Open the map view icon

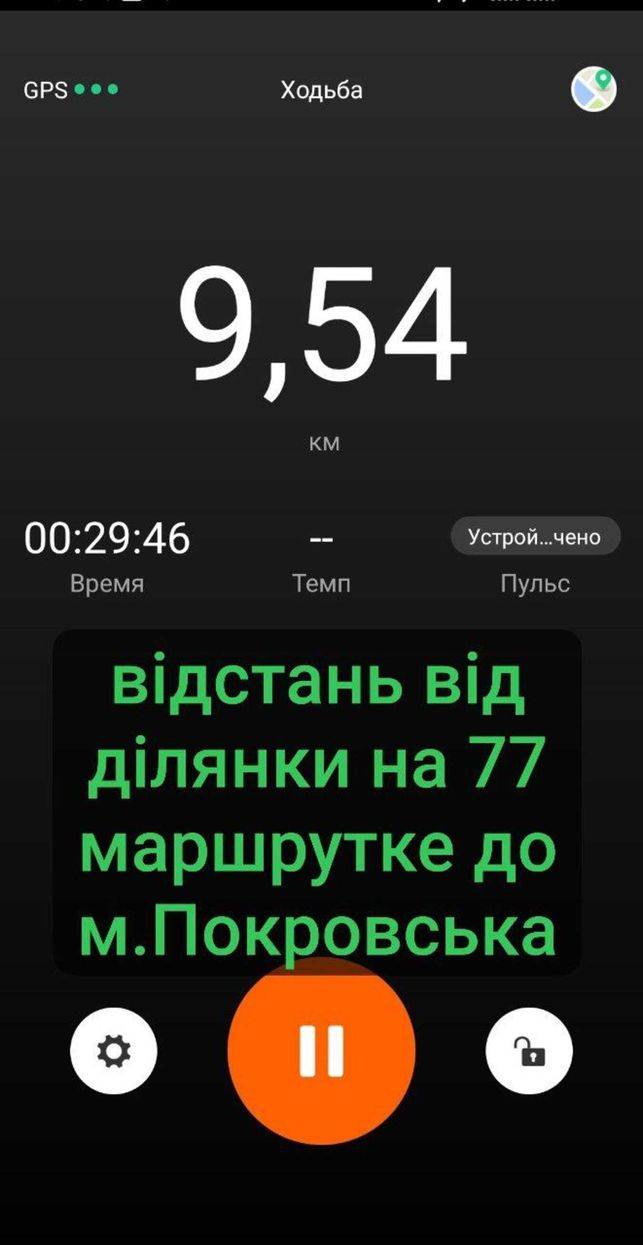(594, 90)
